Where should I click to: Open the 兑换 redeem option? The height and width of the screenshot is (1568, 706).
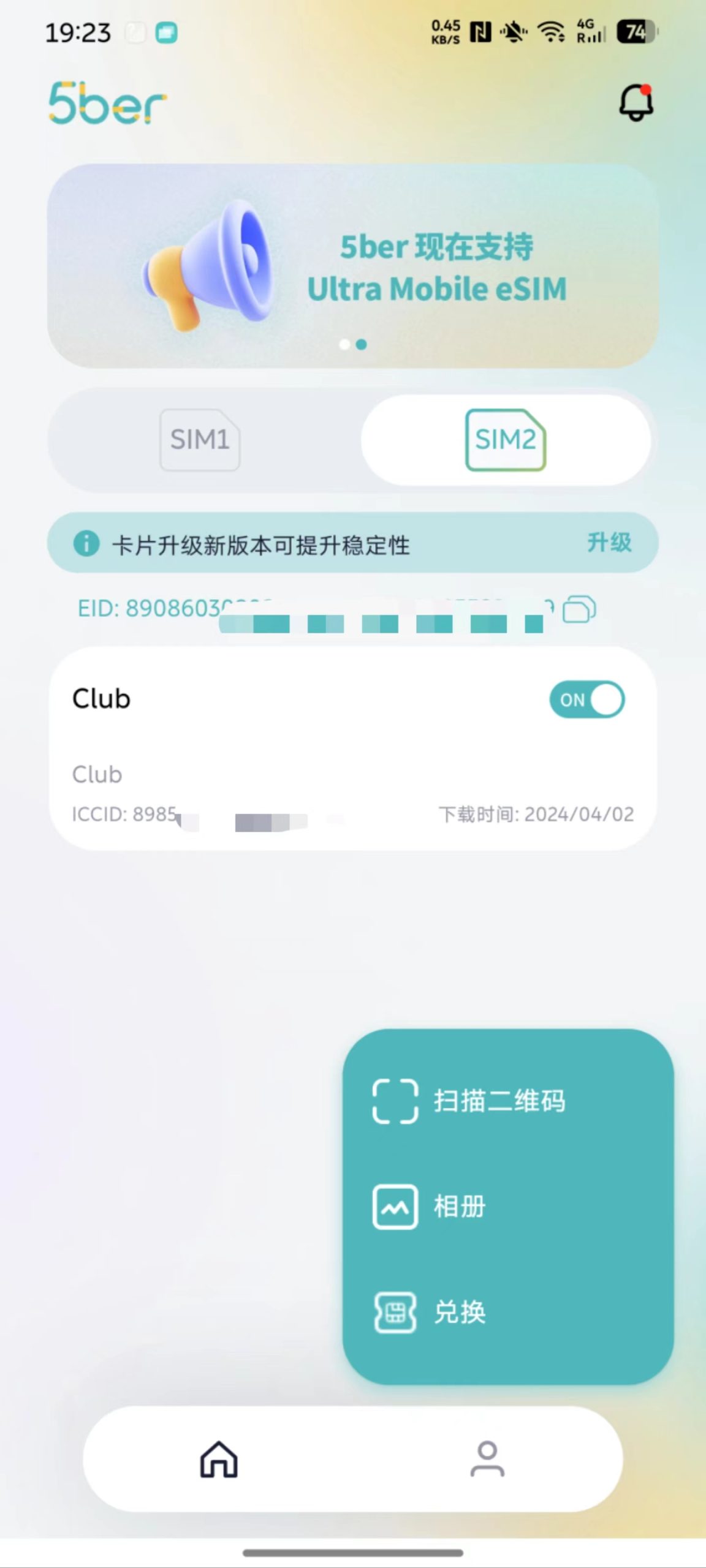click(460, 1313)
